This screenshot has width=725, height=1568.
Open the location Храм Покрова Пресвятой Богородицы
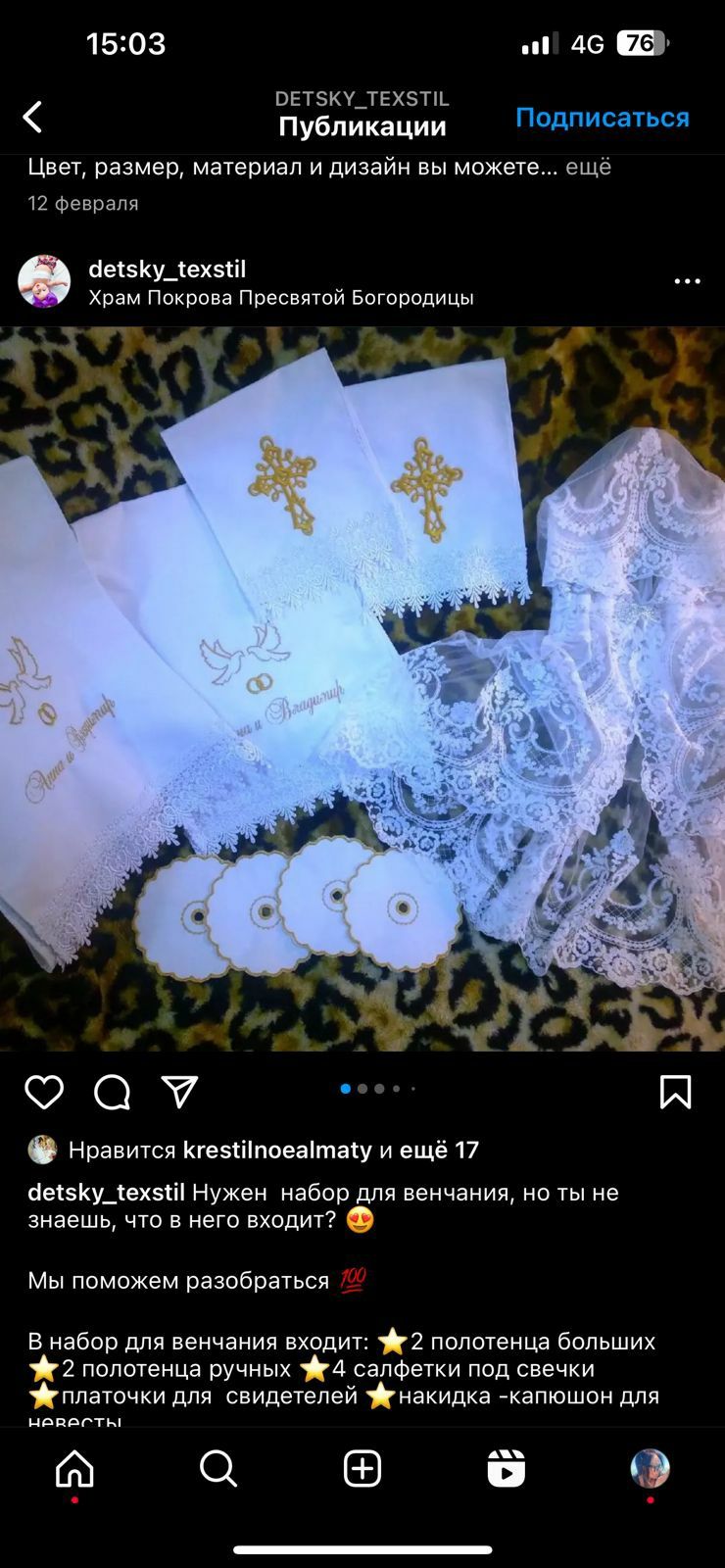[280, 298]
